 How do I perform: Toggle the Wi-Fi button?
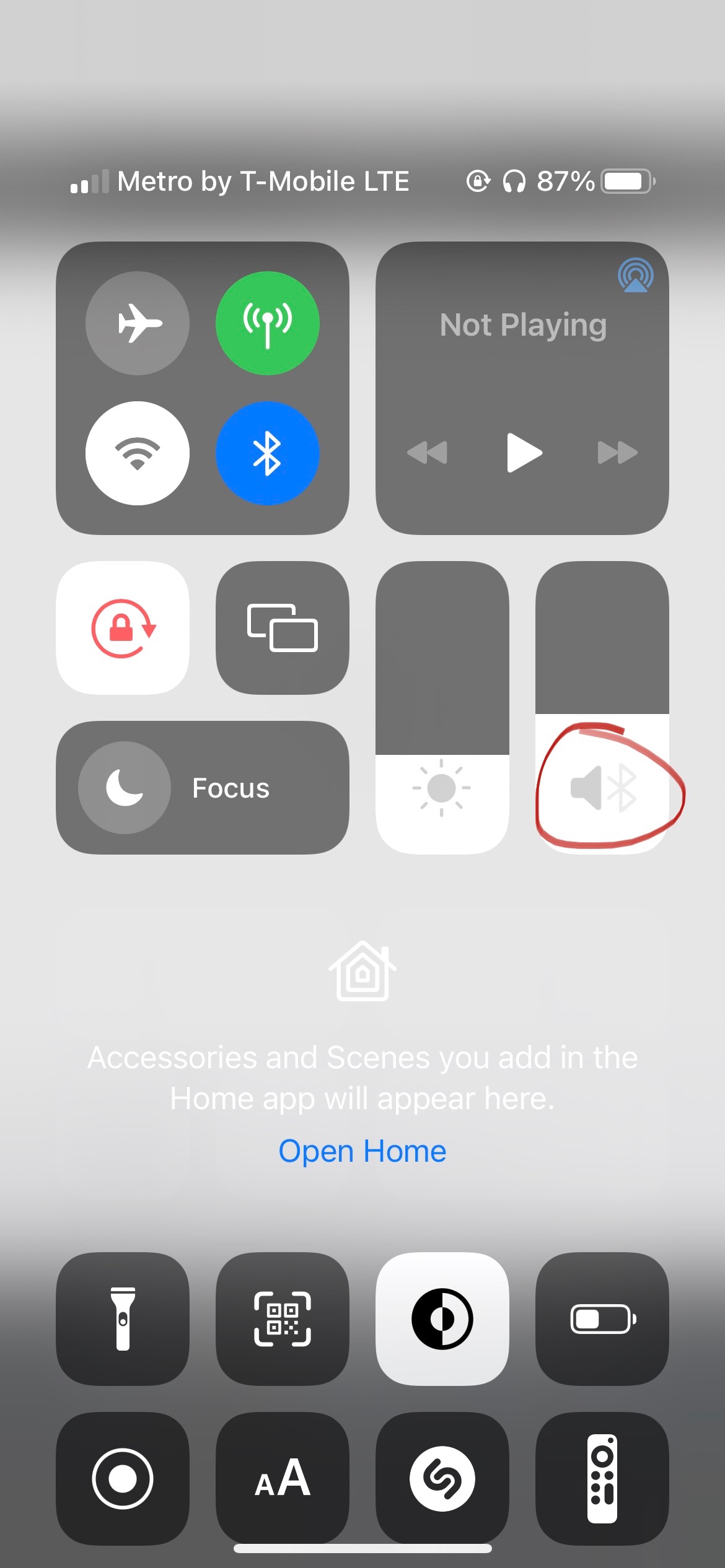(x=138, y=453)
